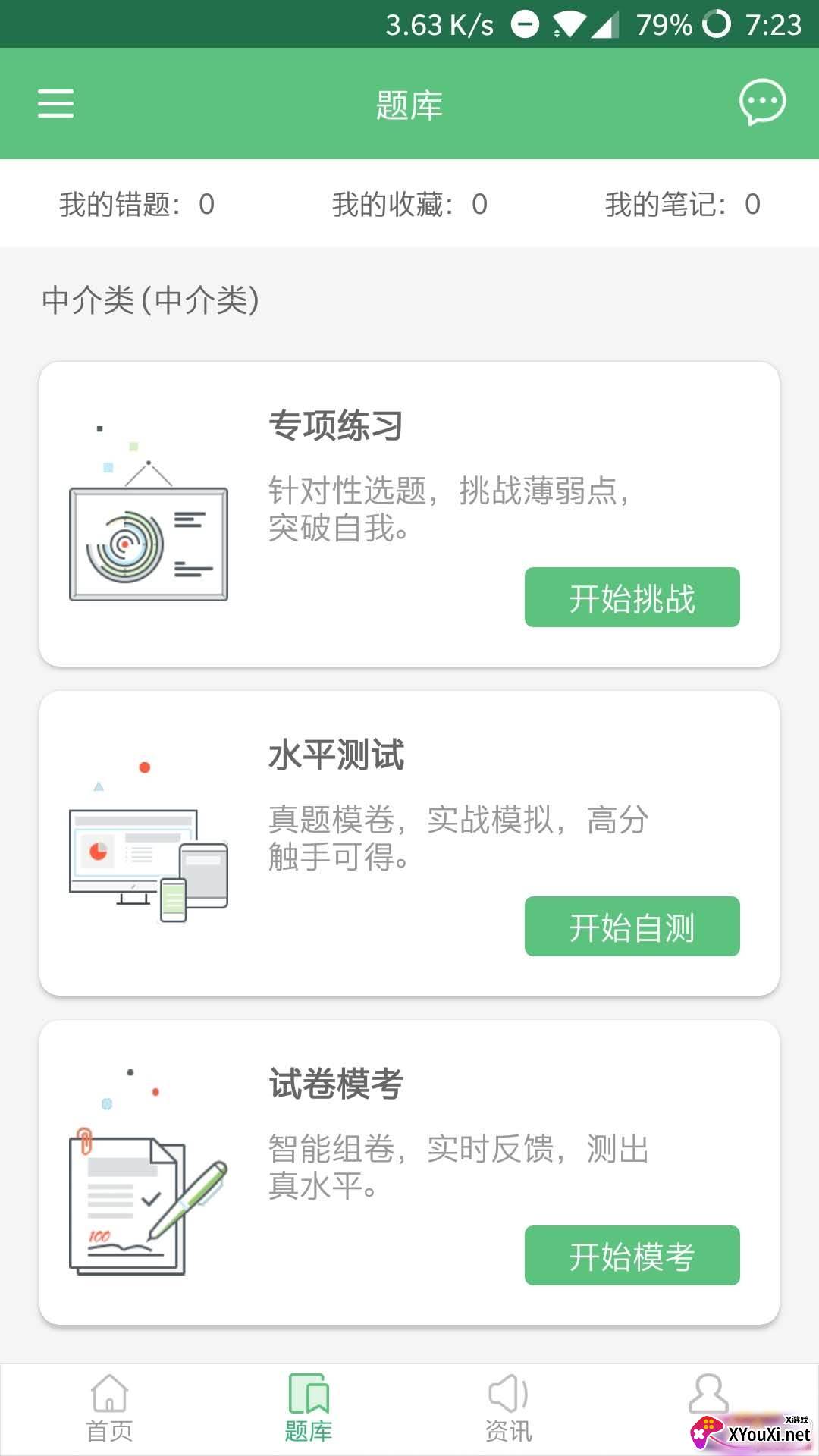Screen dimensions: 819x1456
Task: Select the 题库 tab
Action: coord(309,1409)
